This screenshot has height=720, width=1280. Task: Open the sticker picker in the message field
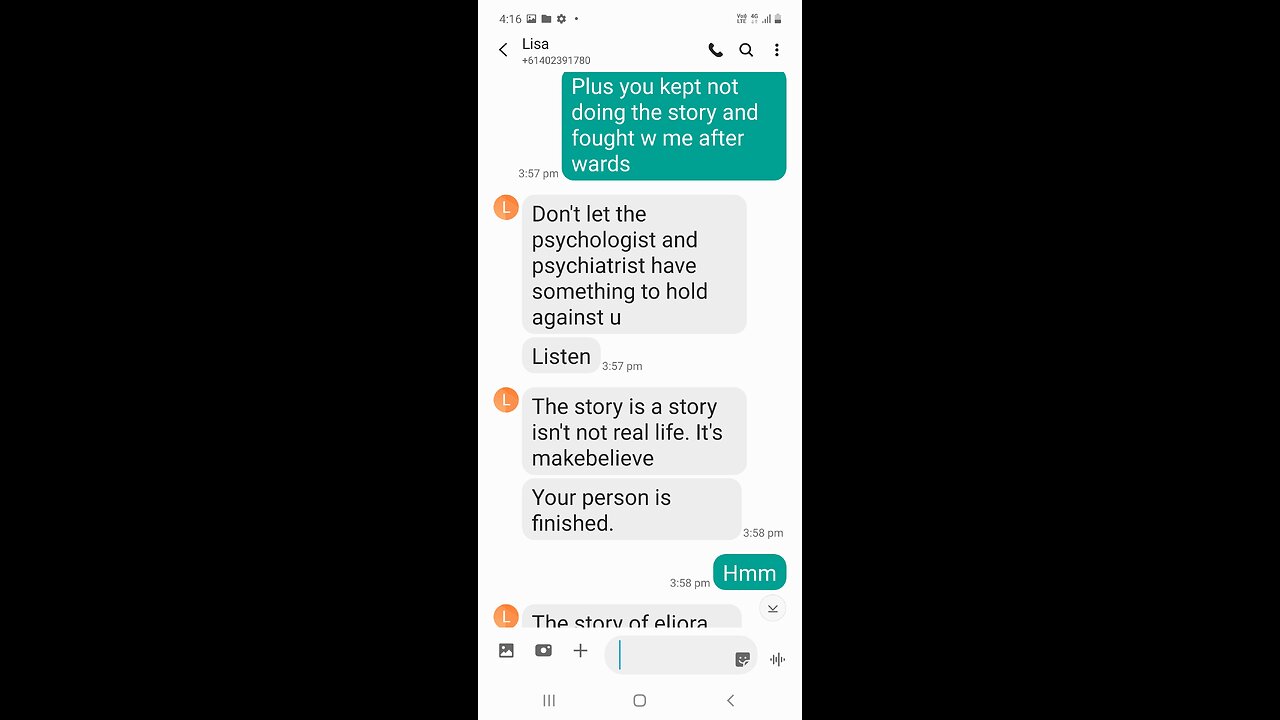click(x=742, y=659)
